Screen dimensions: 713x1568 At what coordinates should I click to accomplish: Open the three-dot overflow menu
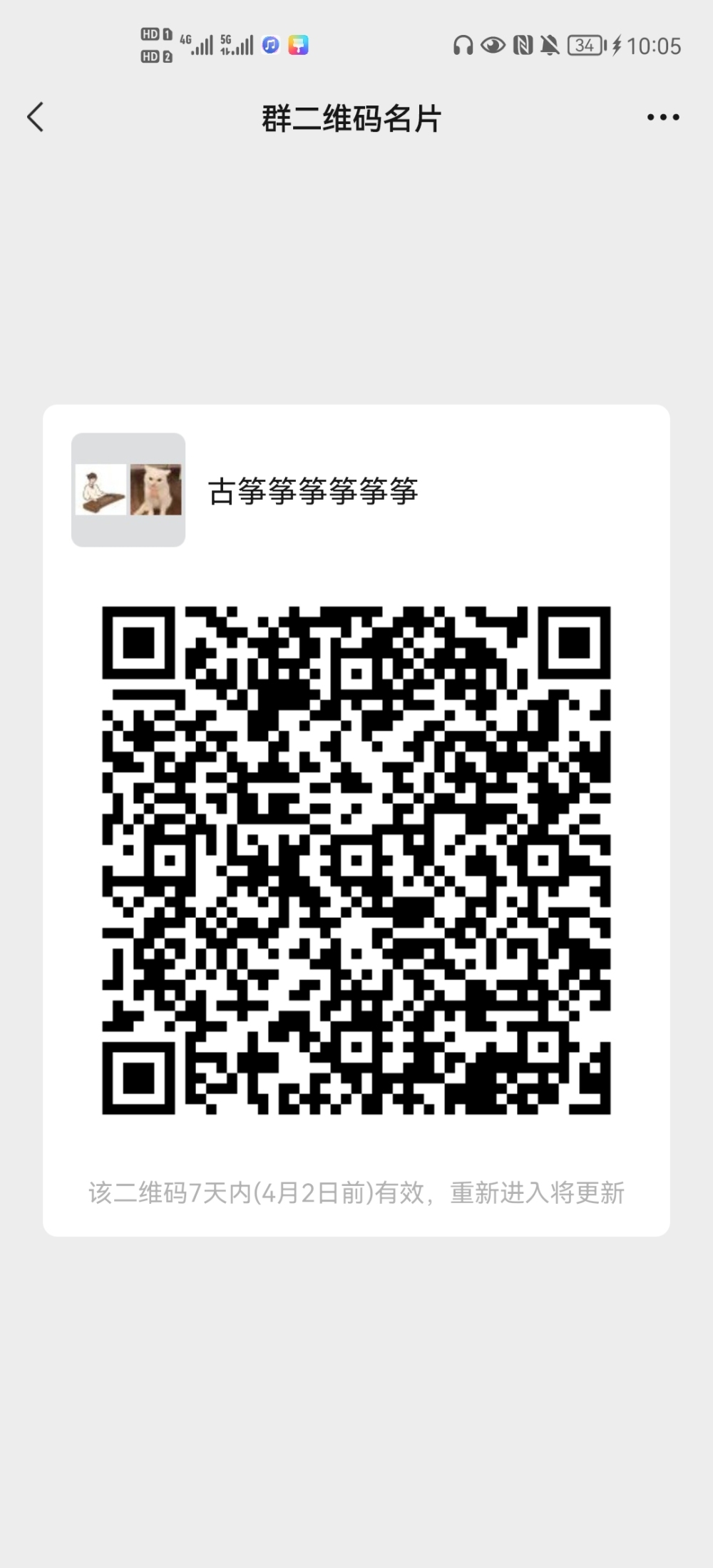tap(662, 118)
